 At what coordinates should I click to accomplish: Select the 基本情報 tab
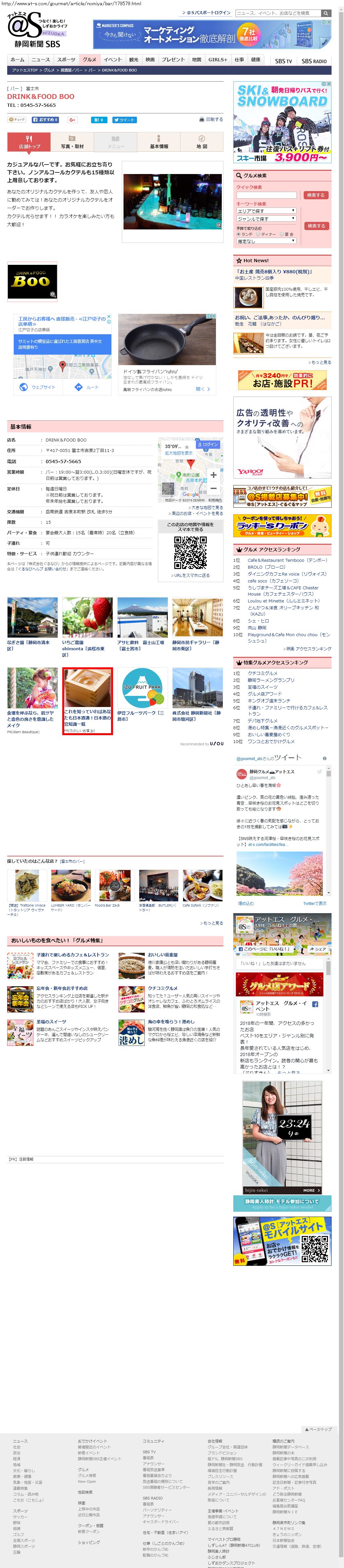click(159, 142)
